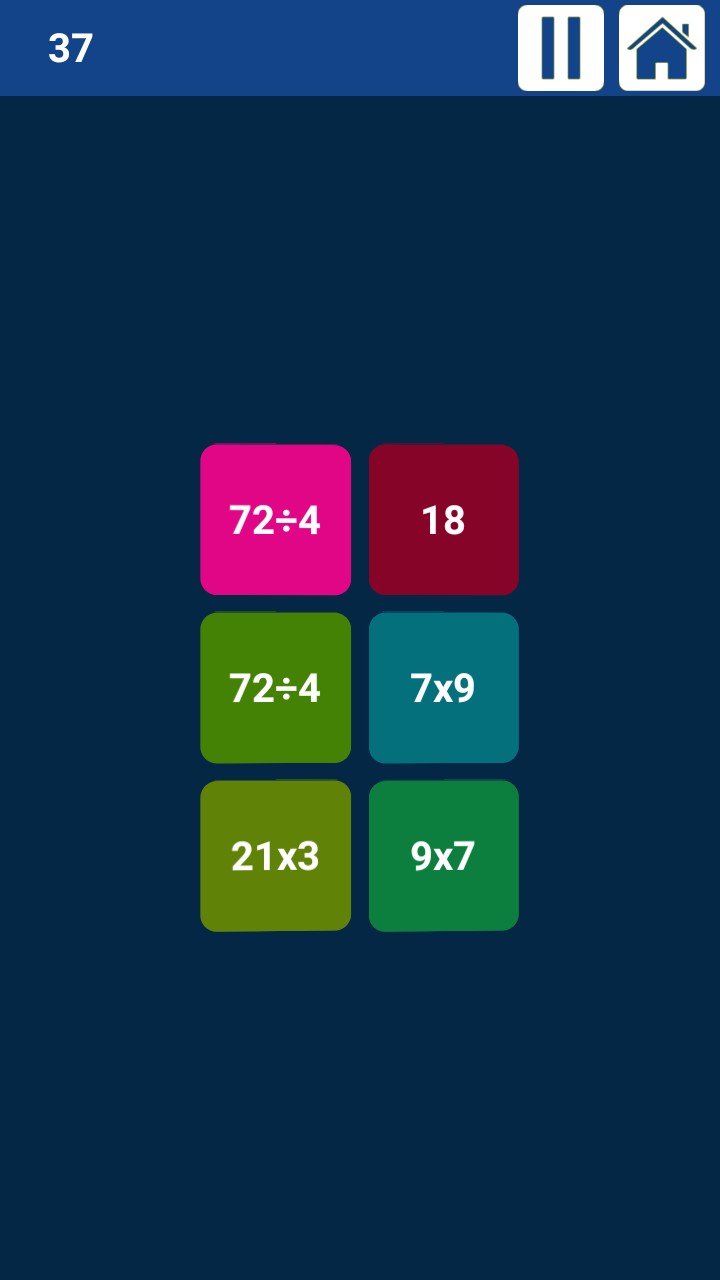Pause the game
The height and width of the screenshot is (1280, 720).
pyautogui.click(x=560, y=48)
